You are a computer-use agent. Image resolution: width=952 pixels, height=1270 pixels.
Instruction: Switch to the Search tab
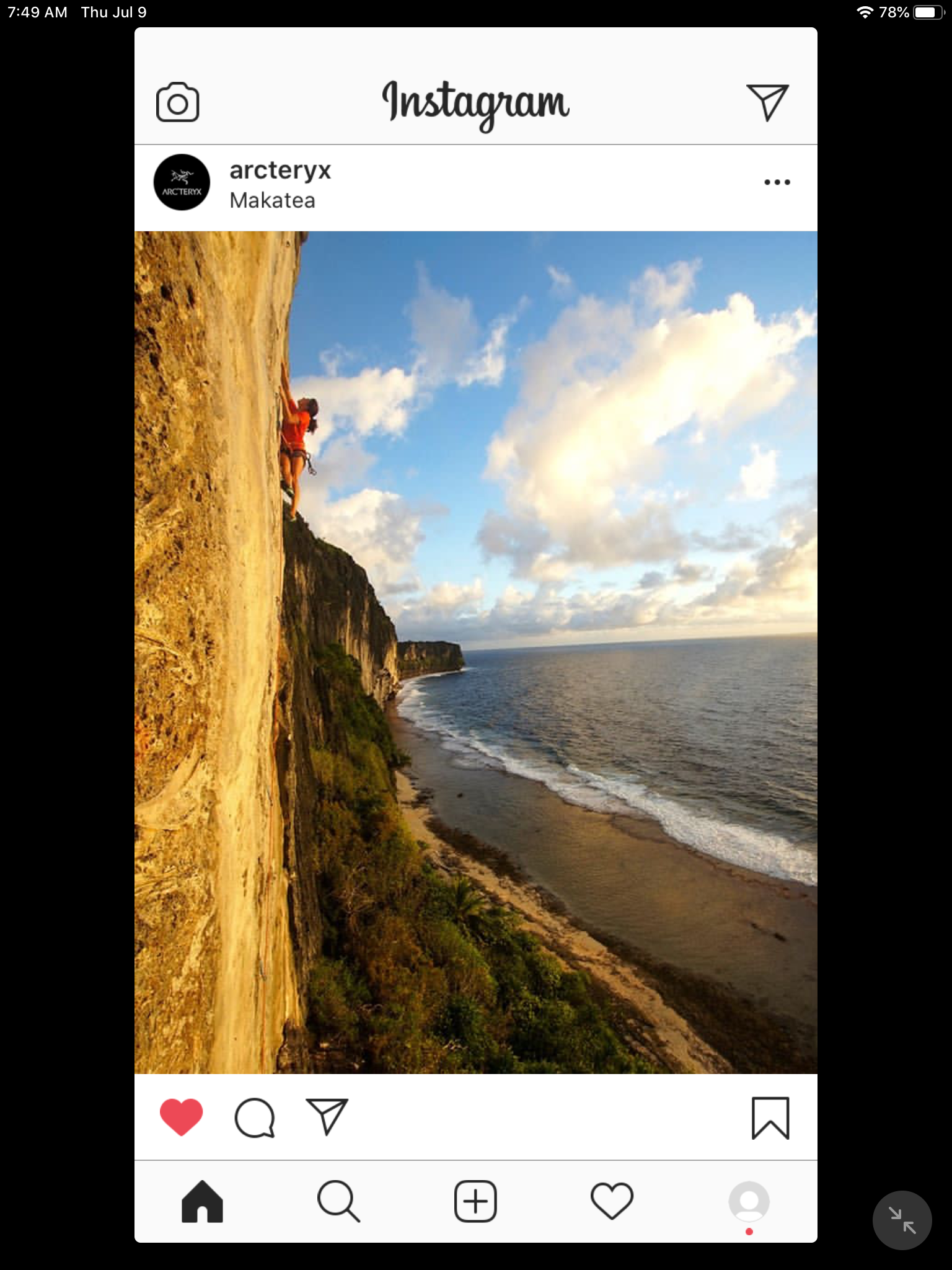(x=338, y=1201)
